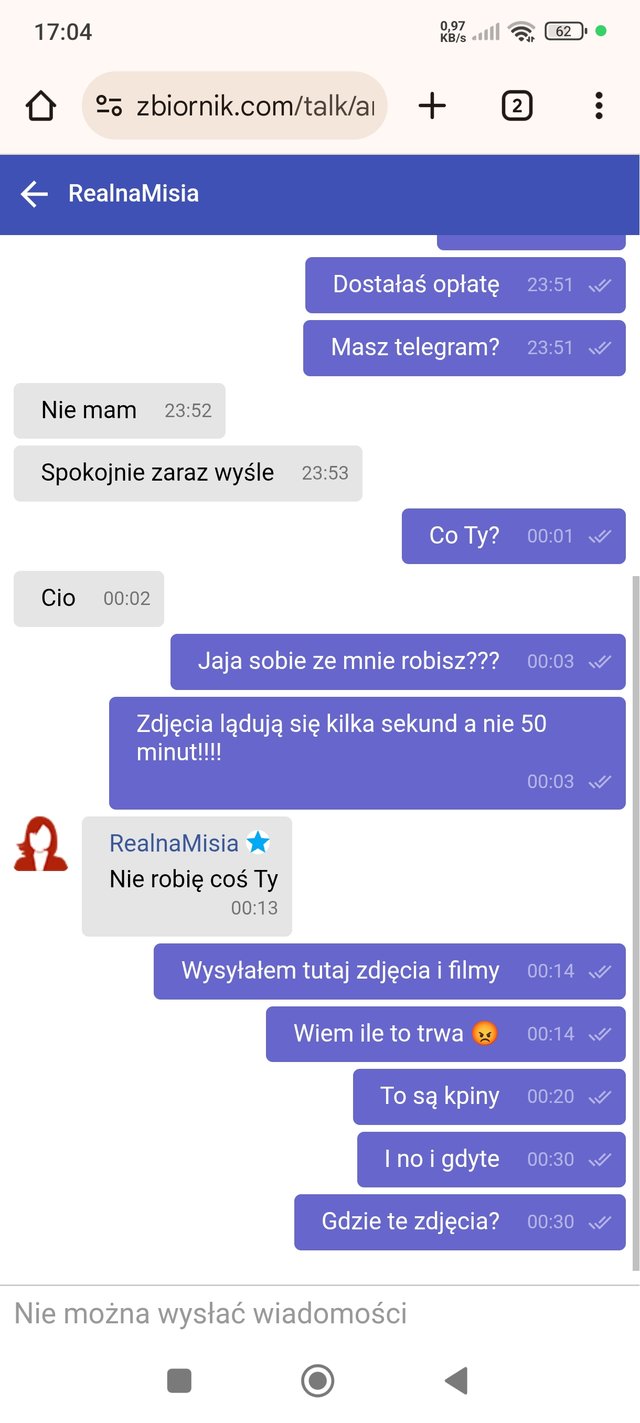Image resolution: width=640 pixels, height=1423 pixels.
Task: Tap the system back button
Action: (456, 1381)
